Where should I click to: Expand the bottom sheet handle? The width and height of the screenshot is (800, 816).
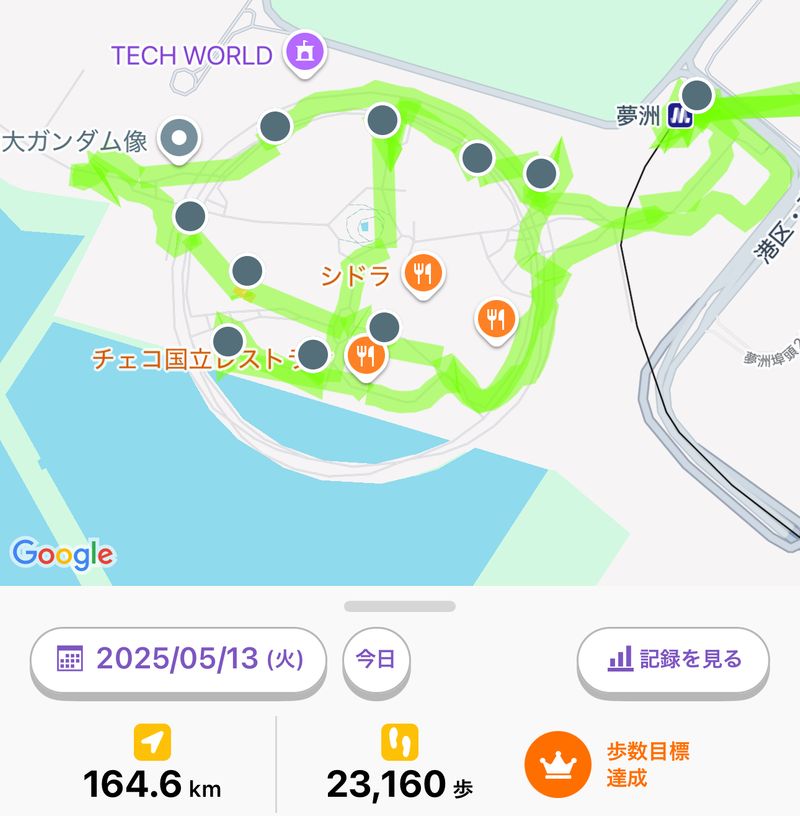pos(400,606)
